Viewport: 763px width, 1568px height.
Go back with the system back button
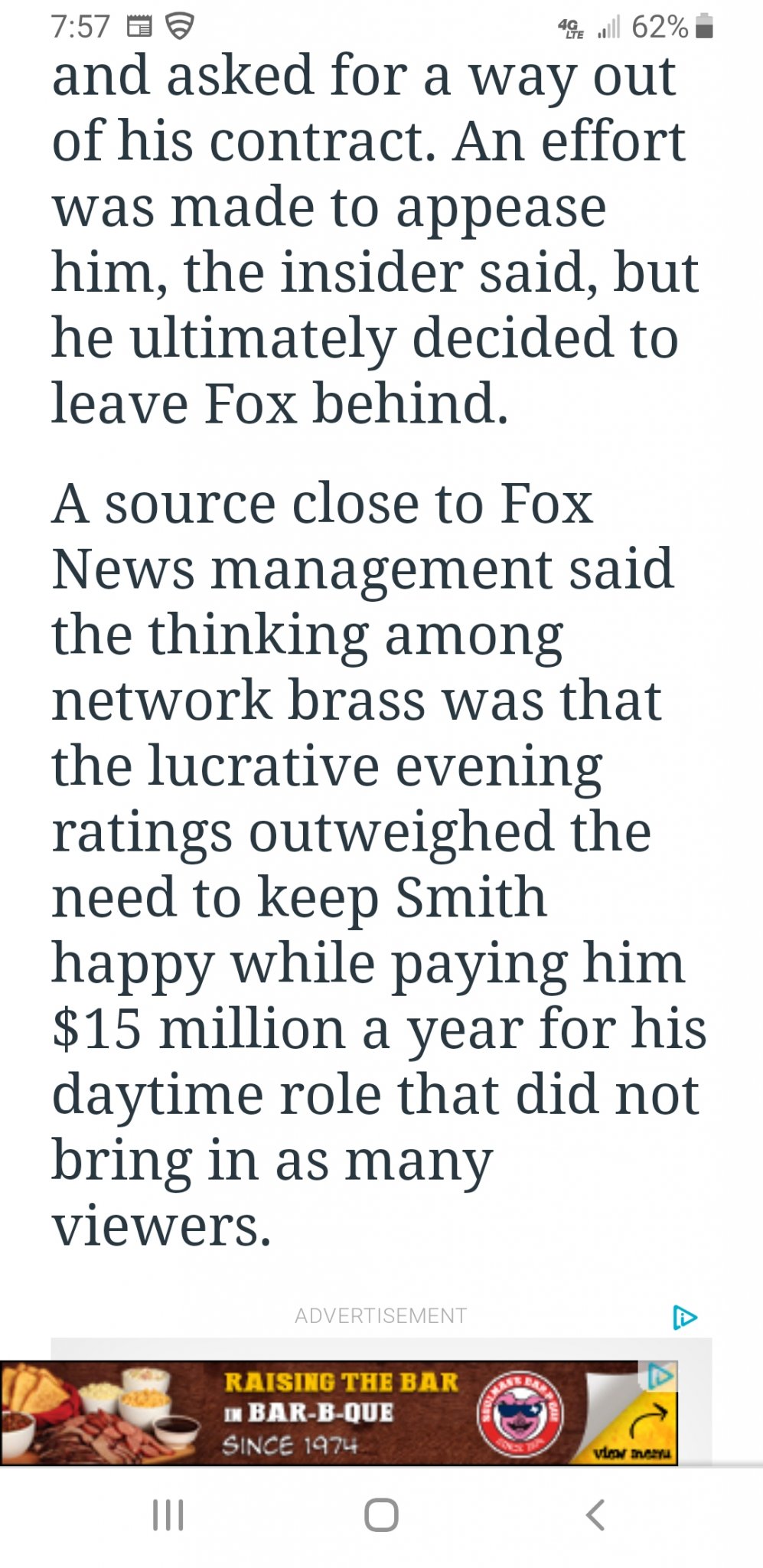[595, 1514]
